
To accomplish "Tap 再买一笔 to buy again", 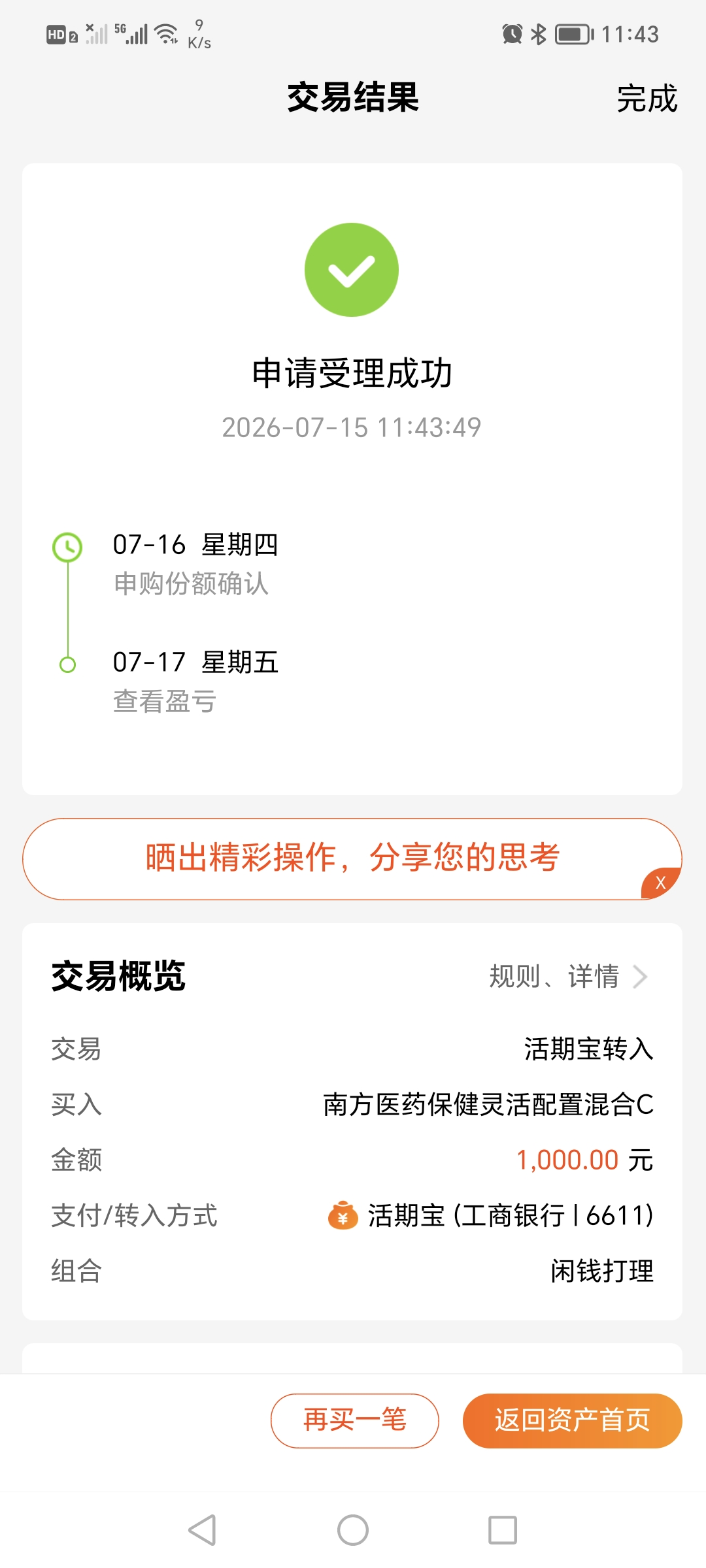I will tap(355, 1420).
